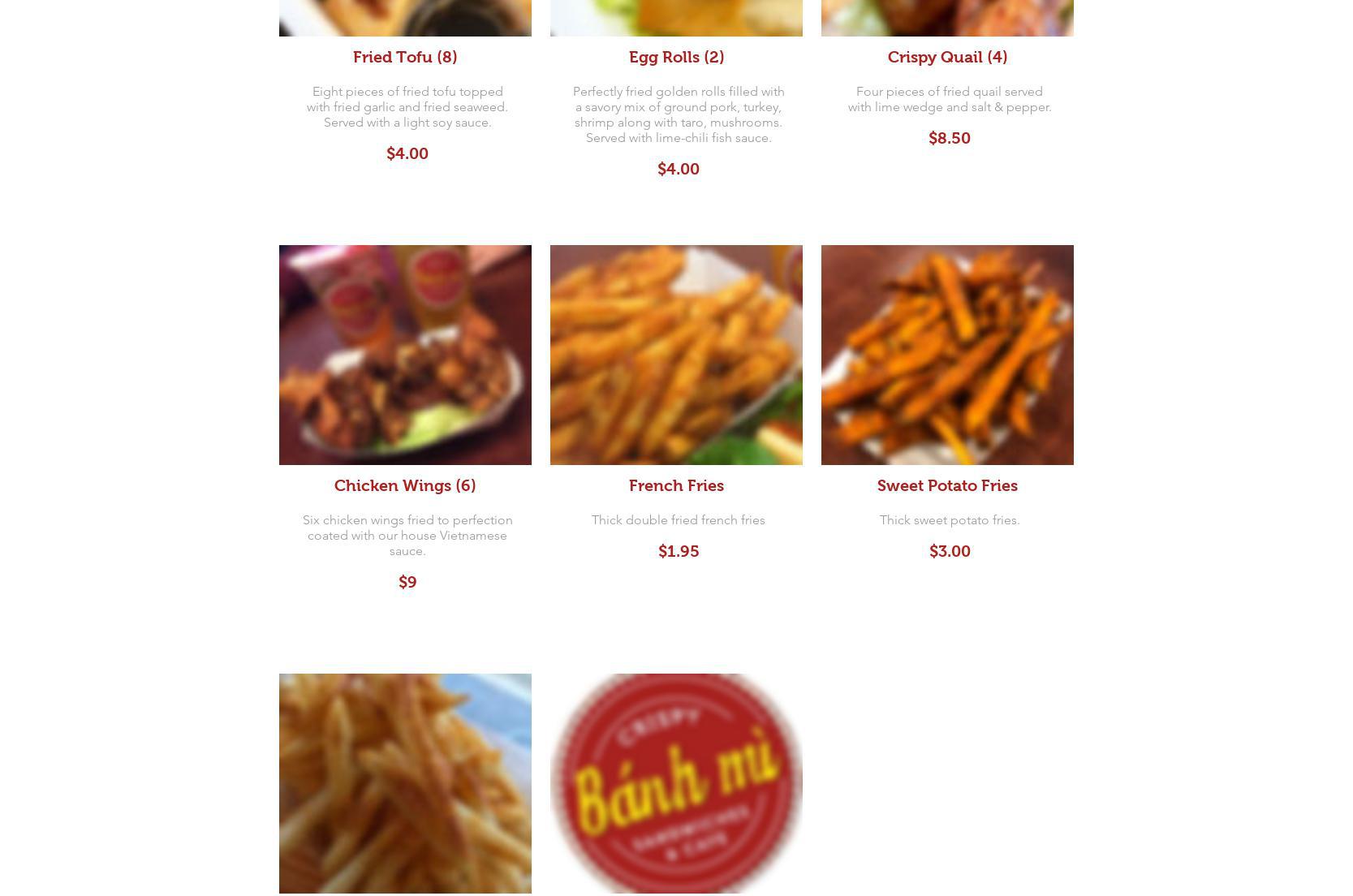The width and height of the screenshot is (1353, 896).
Task: Select the Sweet Potato Fries picture
Action: coord(947,355)
